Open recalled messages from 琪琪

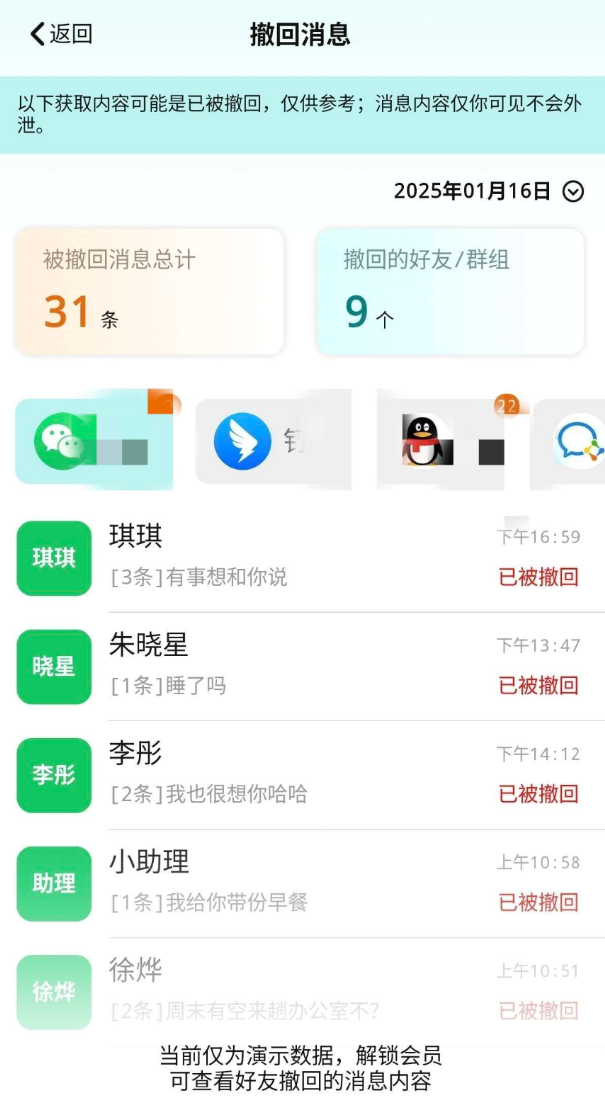click(x=302, y=558)
